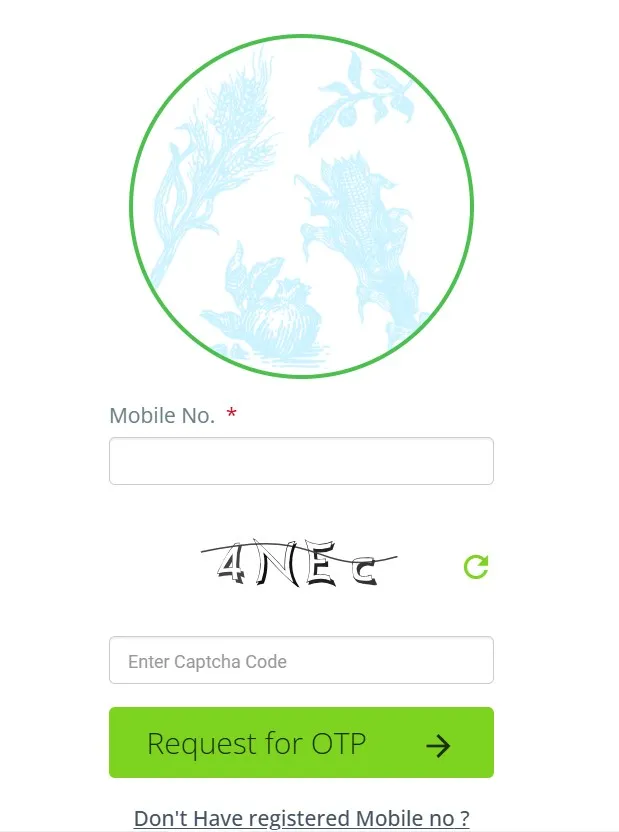Tap the Mobile No. input field

click(x=301, y=461)
